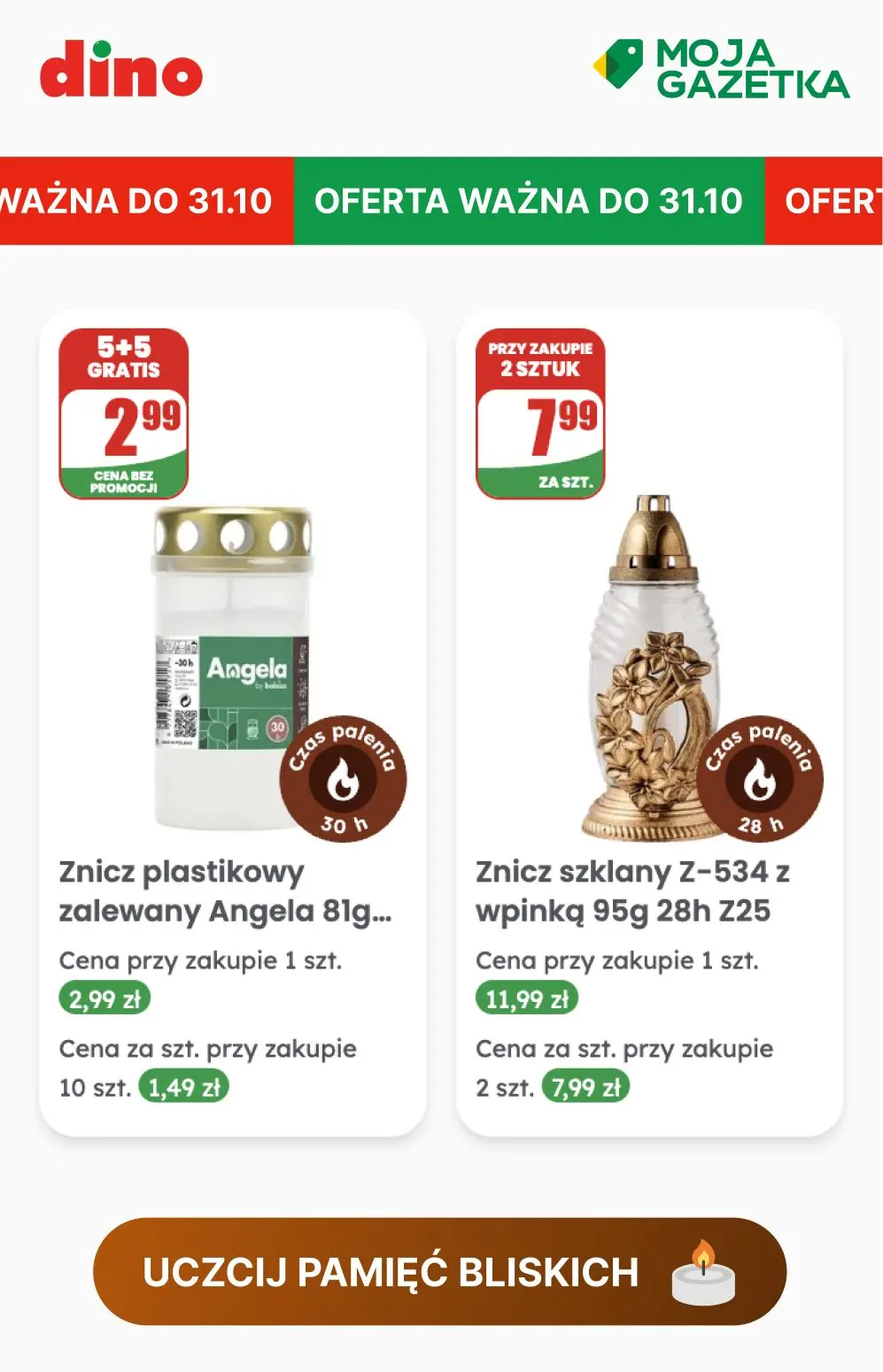Image resolution: width=883 pixels, height=1372 pixels.
Task: Select the 11,99 zł price pill
Action: point(527,999)
